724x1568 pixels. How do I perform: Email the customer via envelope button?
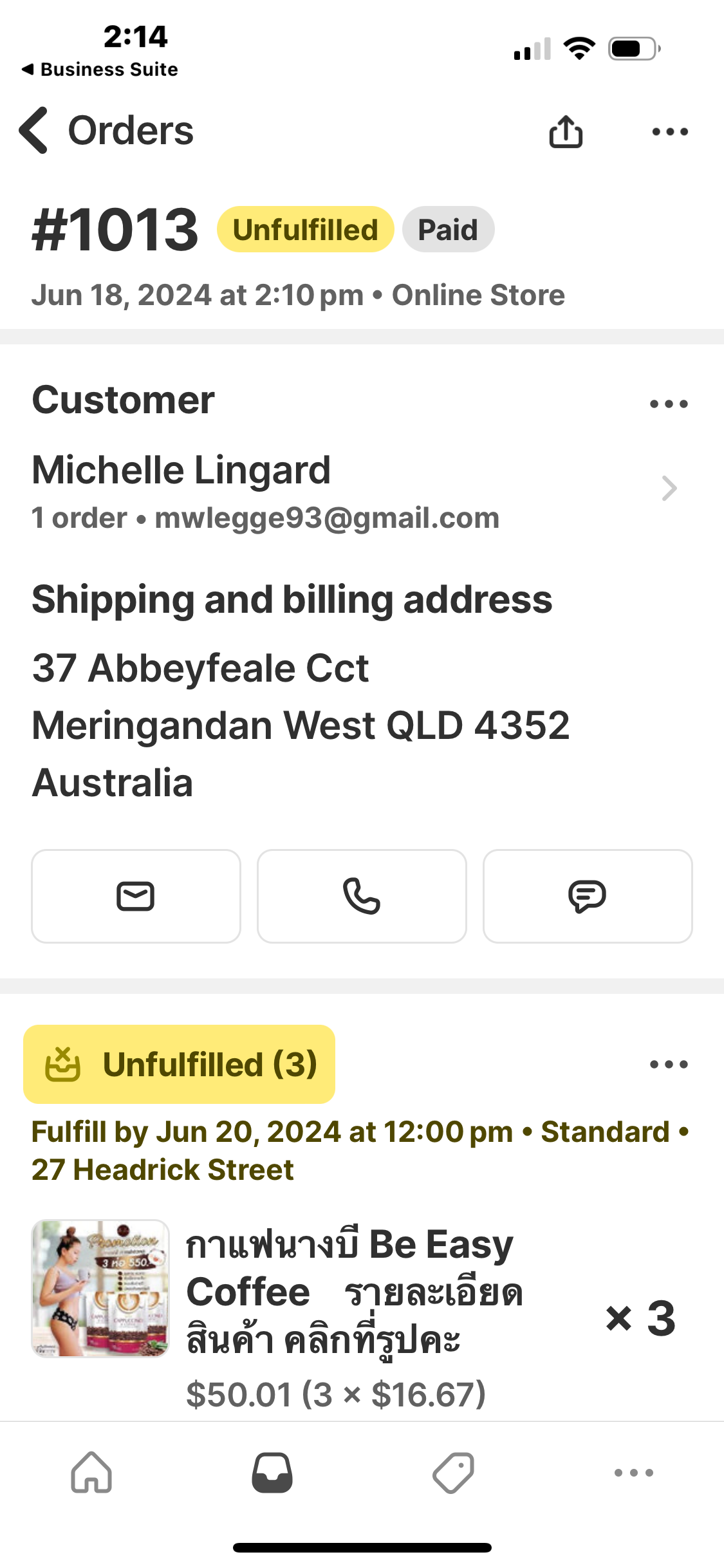[136, 896]
